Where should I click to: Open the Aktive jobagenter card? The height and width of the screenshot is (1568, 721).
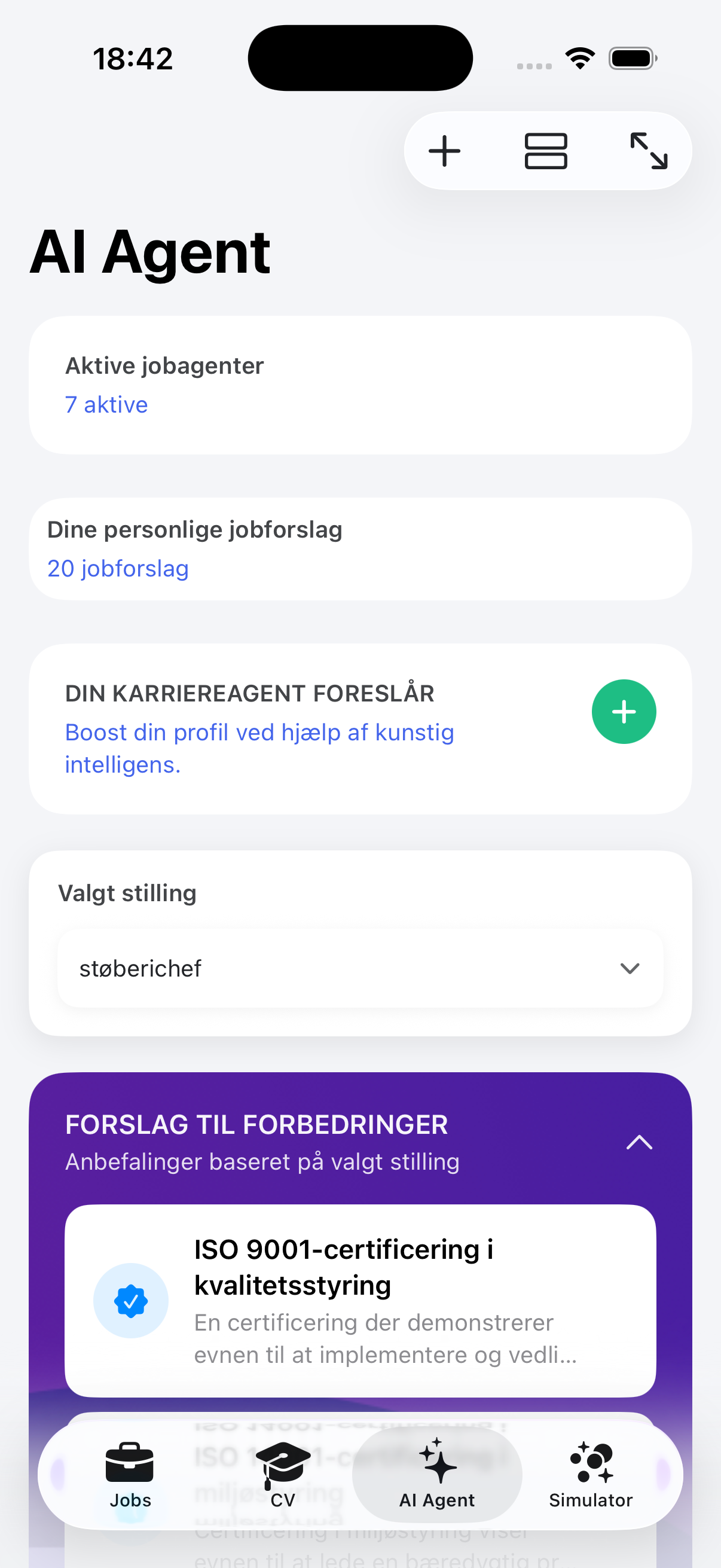(x=360, y=385)
